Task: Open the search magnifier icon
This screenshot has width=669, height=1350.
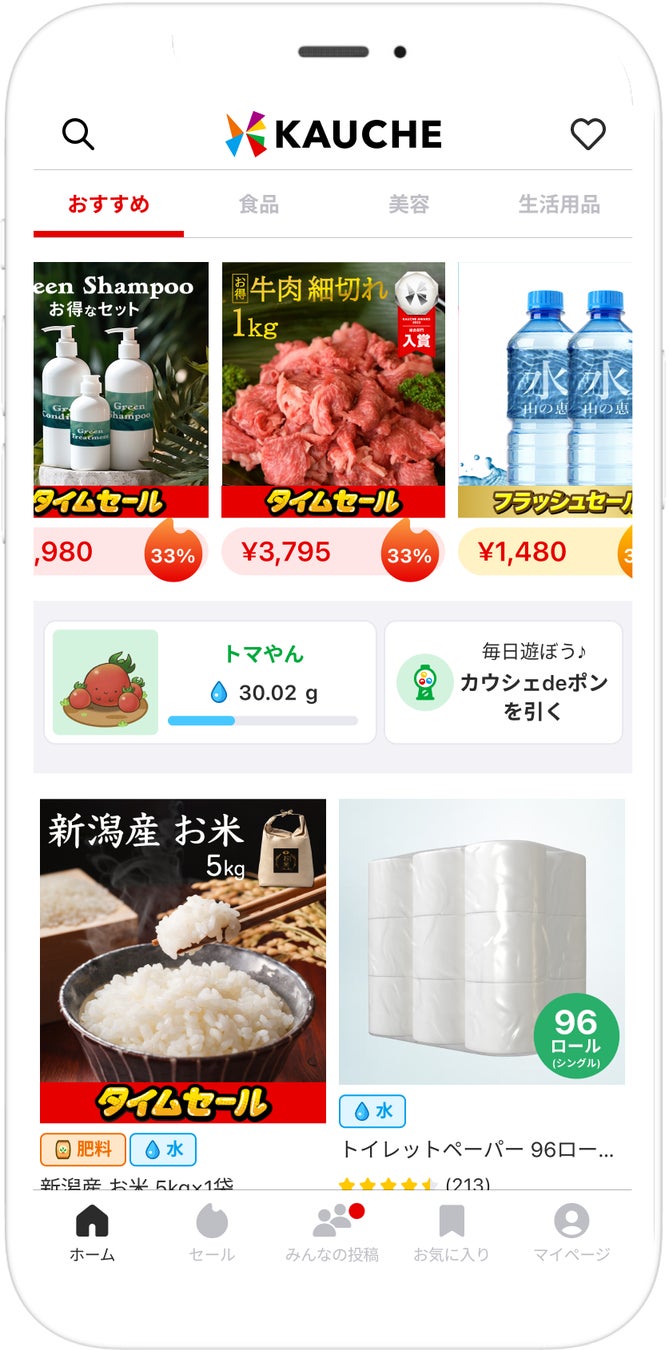Action: pyautogui.click(x=78, y=134)
